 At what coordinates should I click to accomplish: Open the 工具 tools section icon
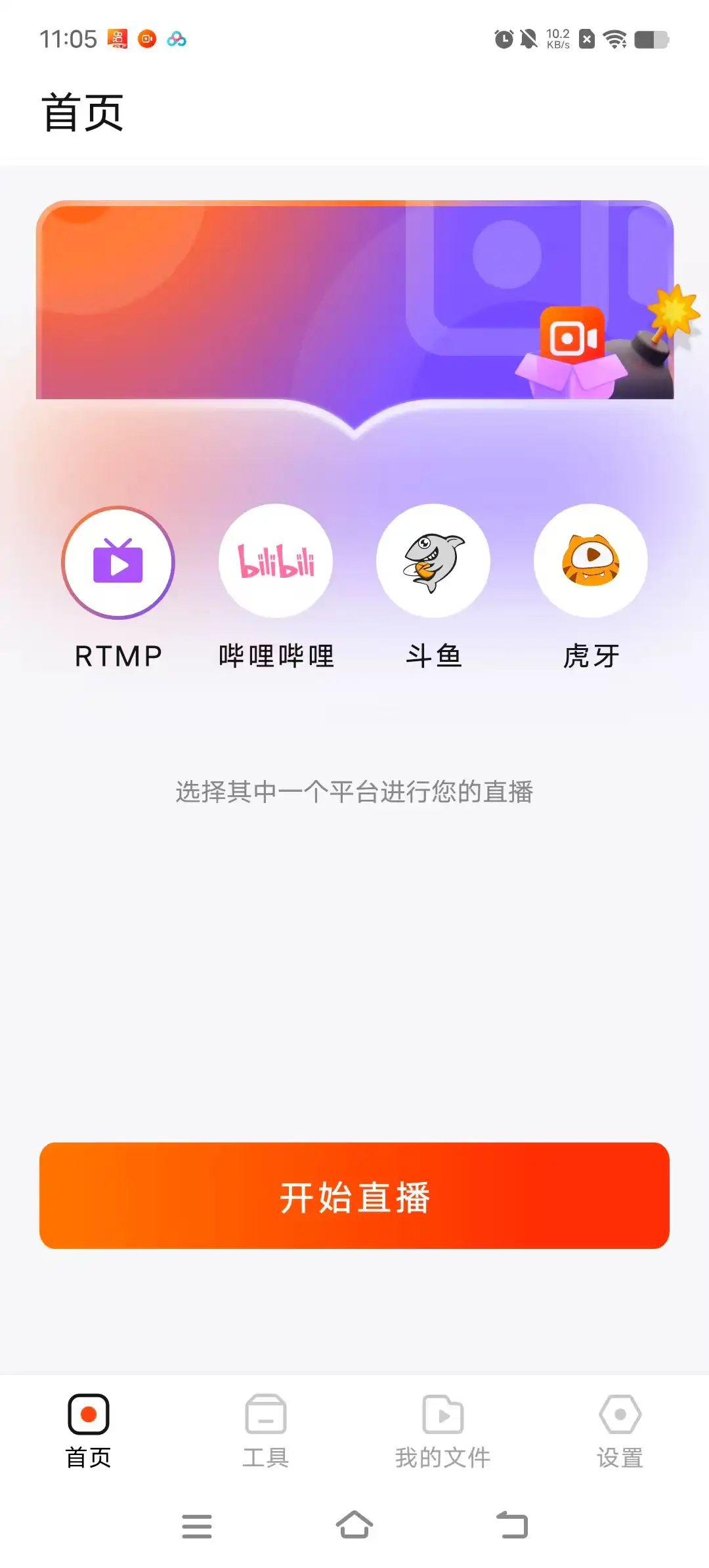tap(266, 1414)
